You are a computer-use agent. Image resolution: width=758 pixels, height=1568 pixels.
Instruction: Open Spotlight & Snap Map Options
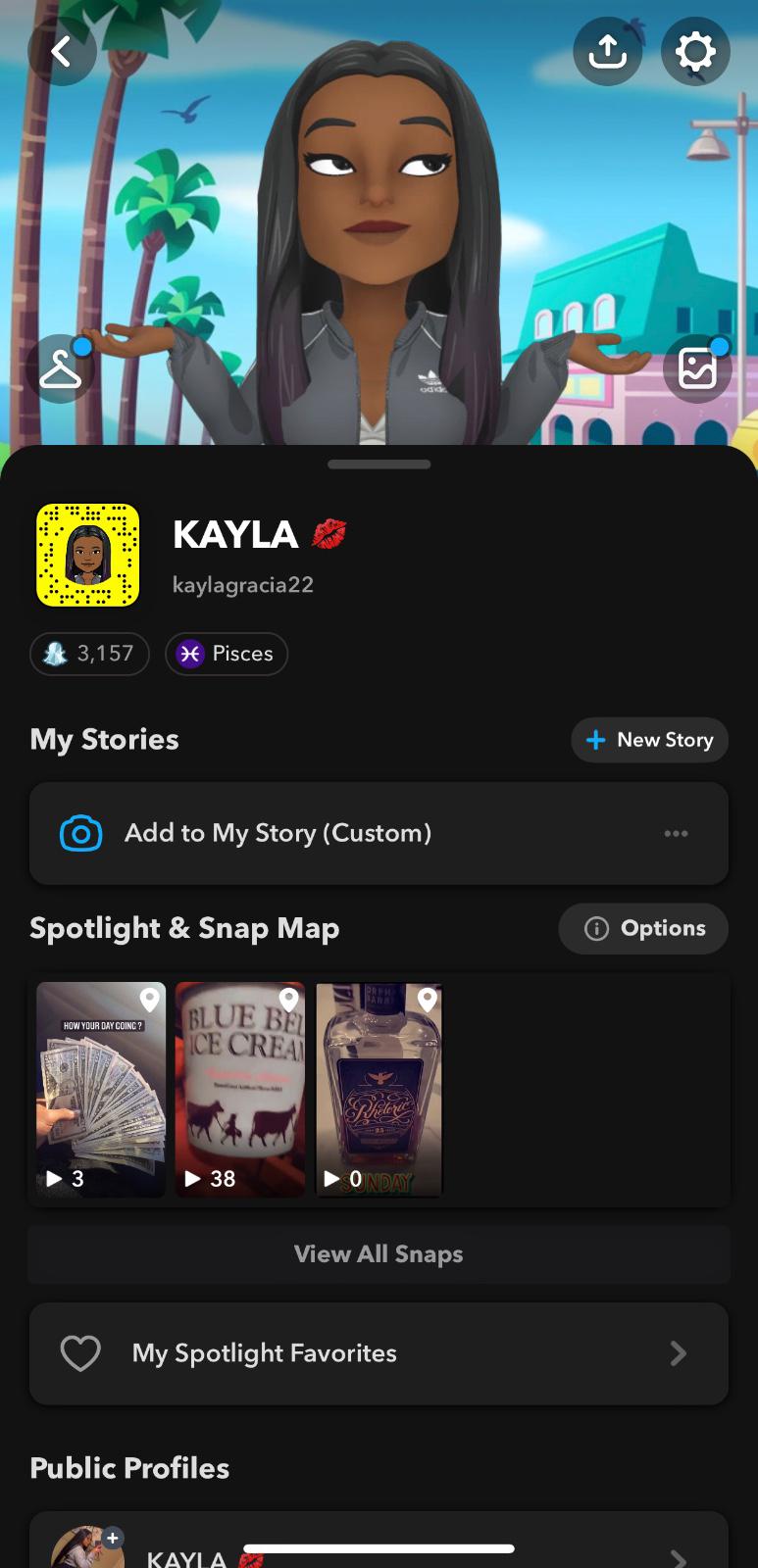pos(643,928)
